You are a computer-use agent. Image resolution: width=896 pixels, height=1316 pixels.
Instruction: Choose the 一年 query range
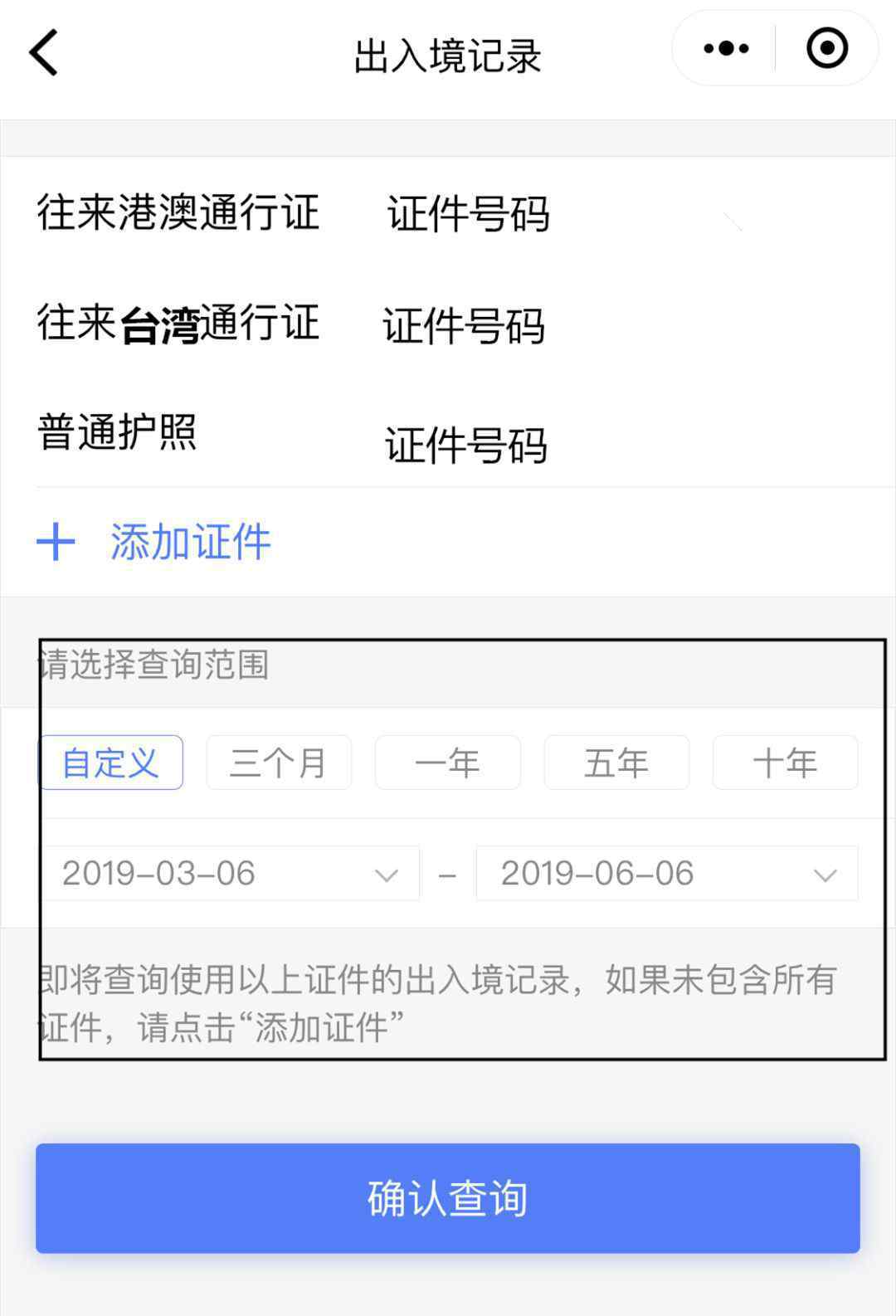point(447,763)
